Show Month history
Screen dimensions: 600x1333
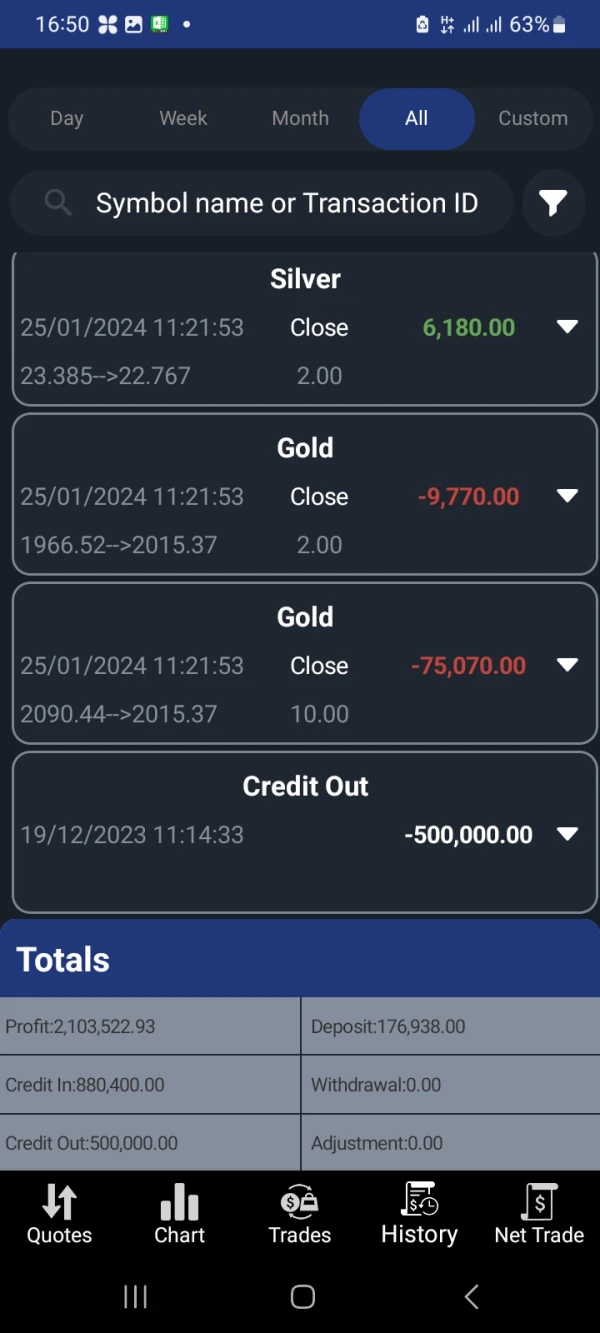coord(300,118)
